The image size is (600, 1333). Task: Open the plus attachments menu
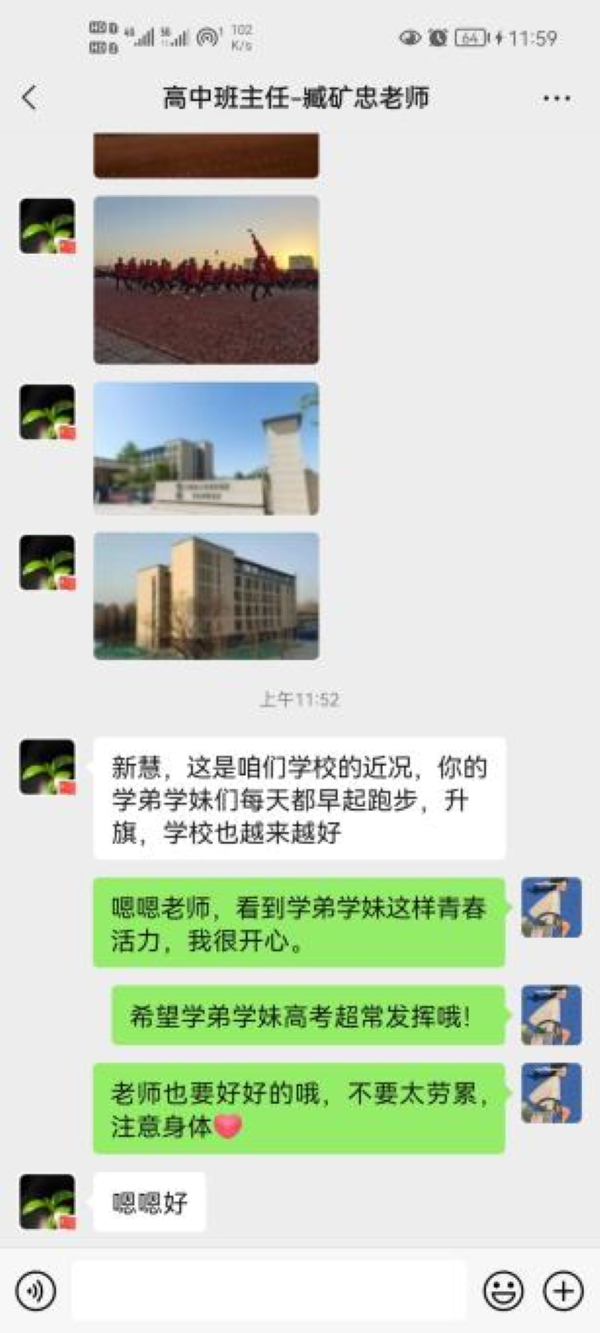tap(563, 1291)
